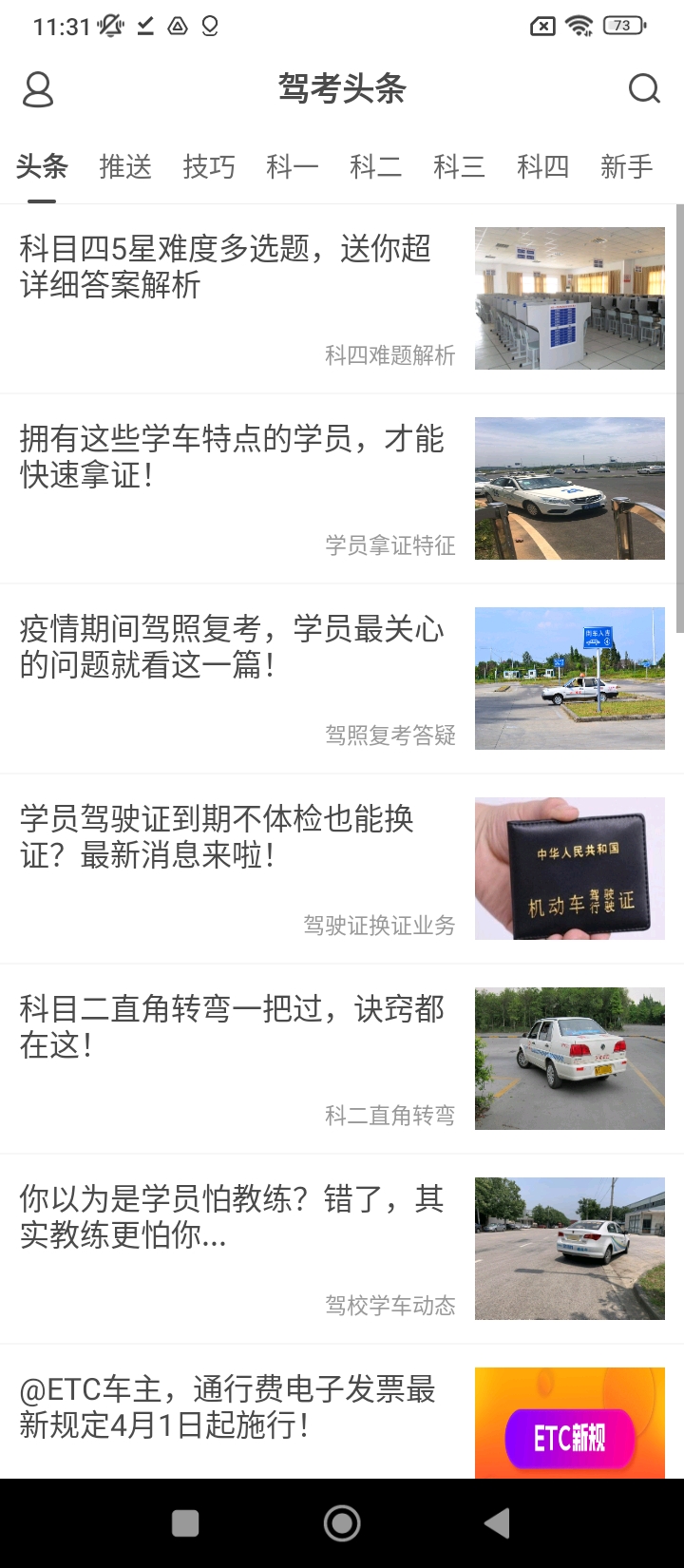684x1568 pixels.
Task: Open the search magnifier icon
Action: pyautogui.click(x=644, y=89)
